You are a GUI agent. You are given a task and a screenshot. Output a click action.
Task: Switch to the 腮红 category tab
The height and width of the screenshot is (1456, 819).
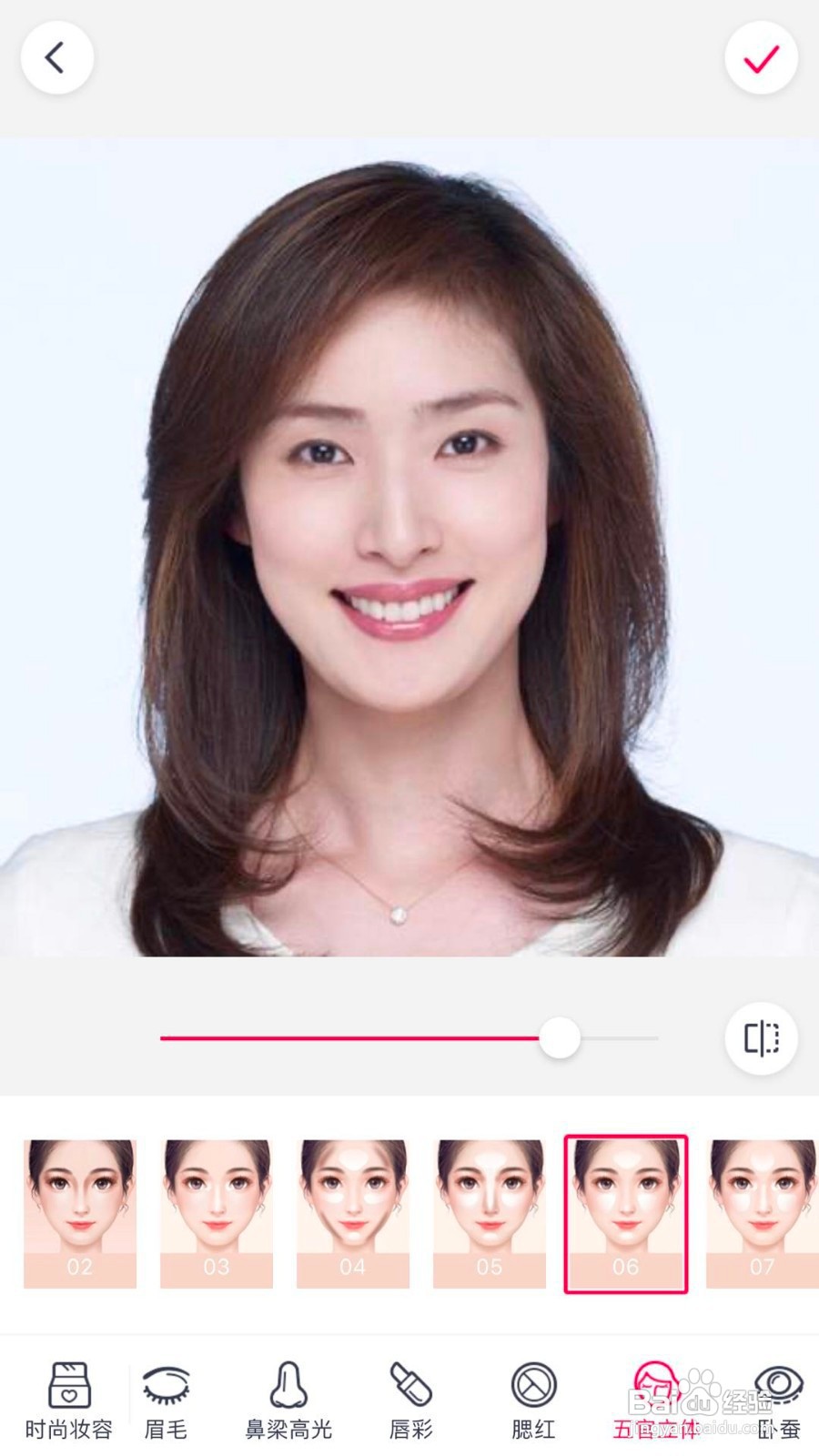[x=532, y=1399]
